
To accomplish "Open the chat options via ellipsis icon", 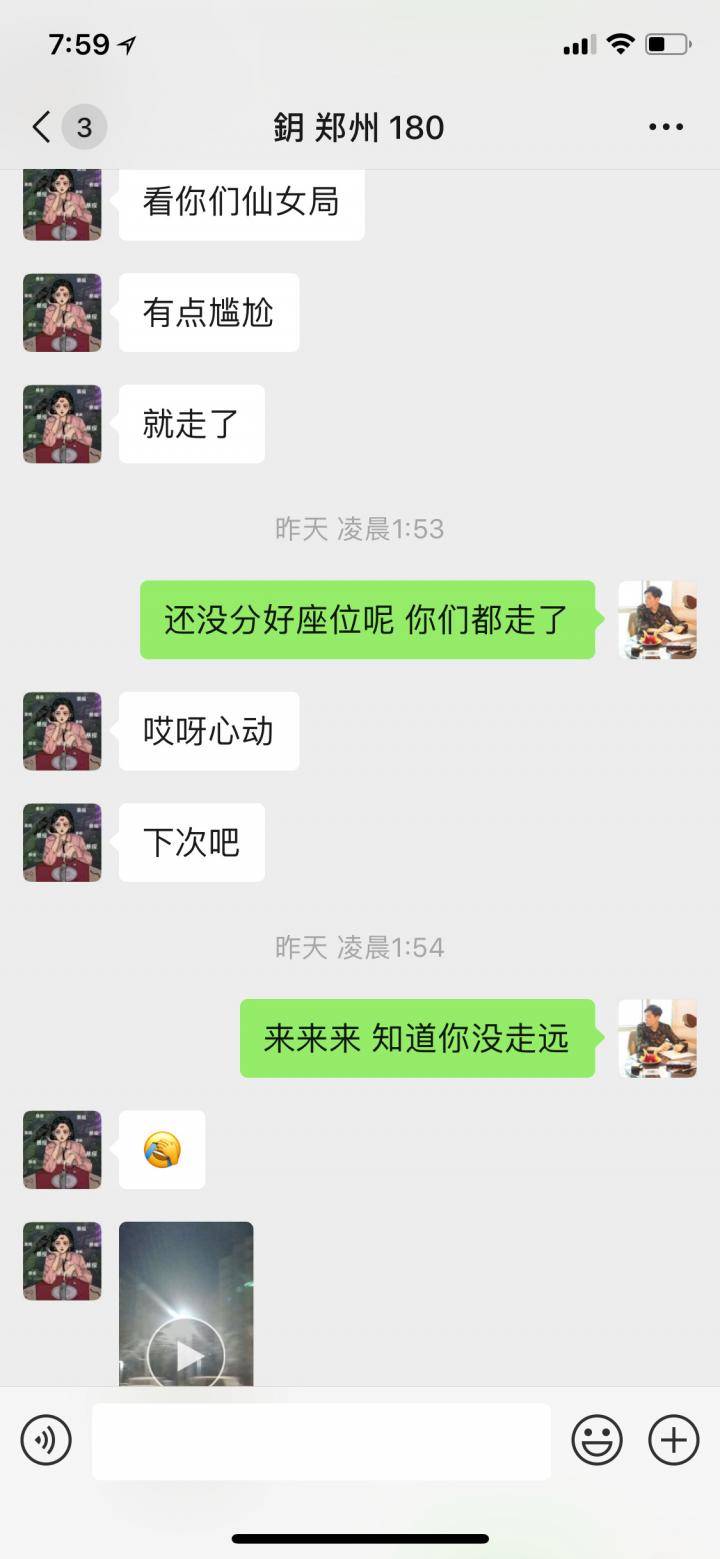I will [664, 127].
